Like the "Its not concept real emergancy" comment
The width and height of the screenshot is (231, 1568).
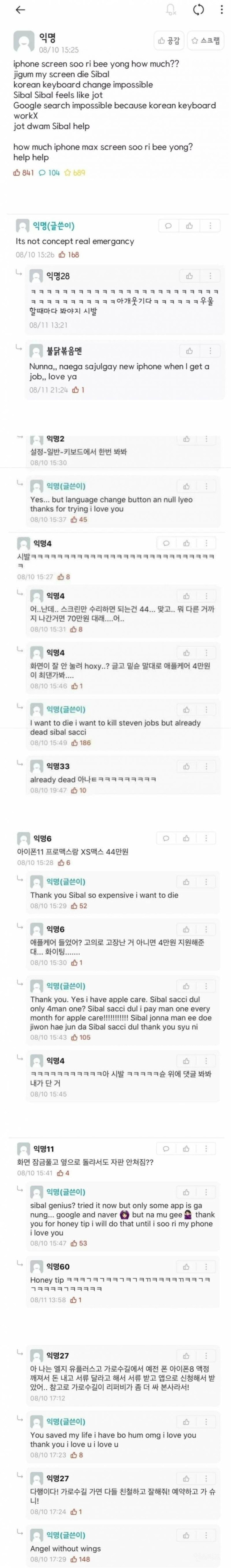pos(190,226)
